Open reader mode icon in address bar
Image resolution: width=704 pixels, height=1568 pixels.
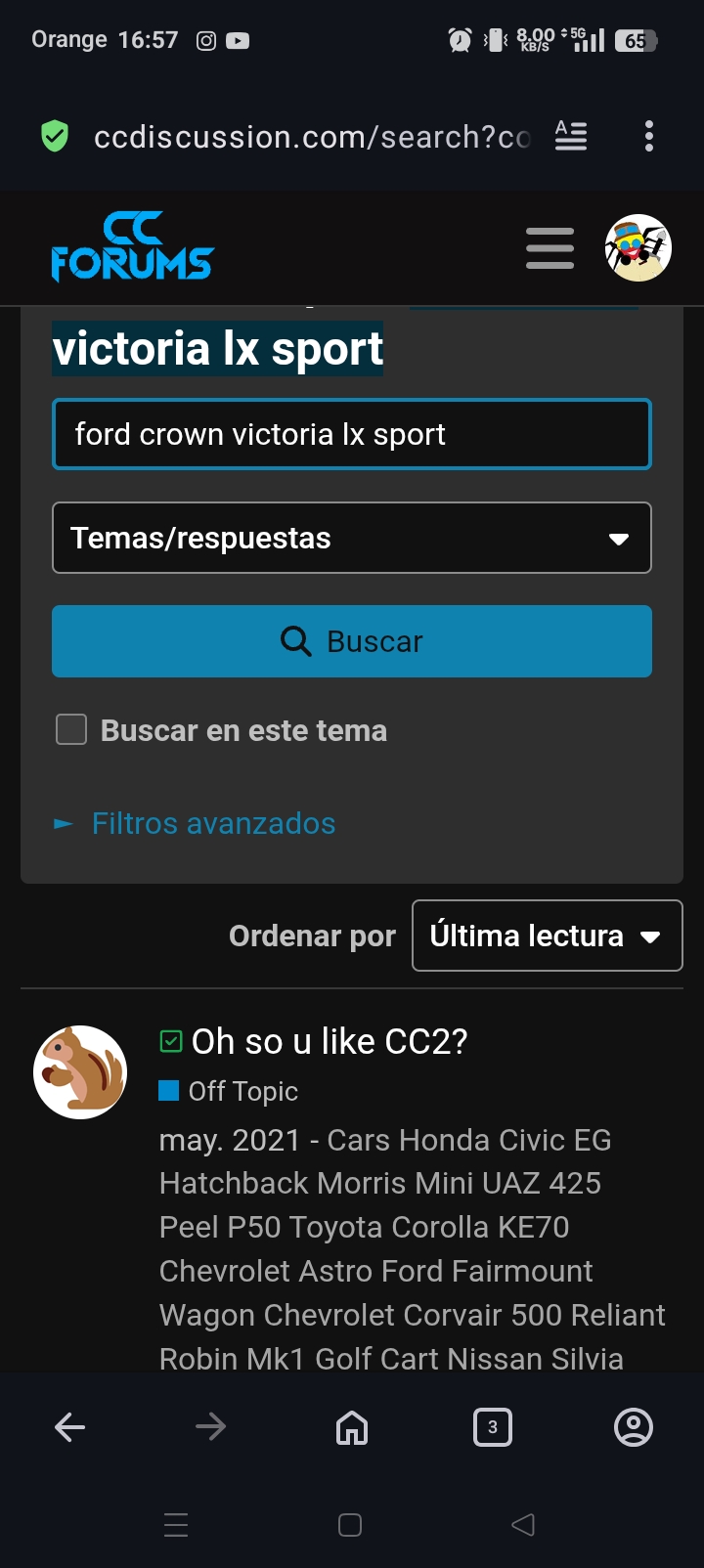pyautogui.click(x=571, y=136)
